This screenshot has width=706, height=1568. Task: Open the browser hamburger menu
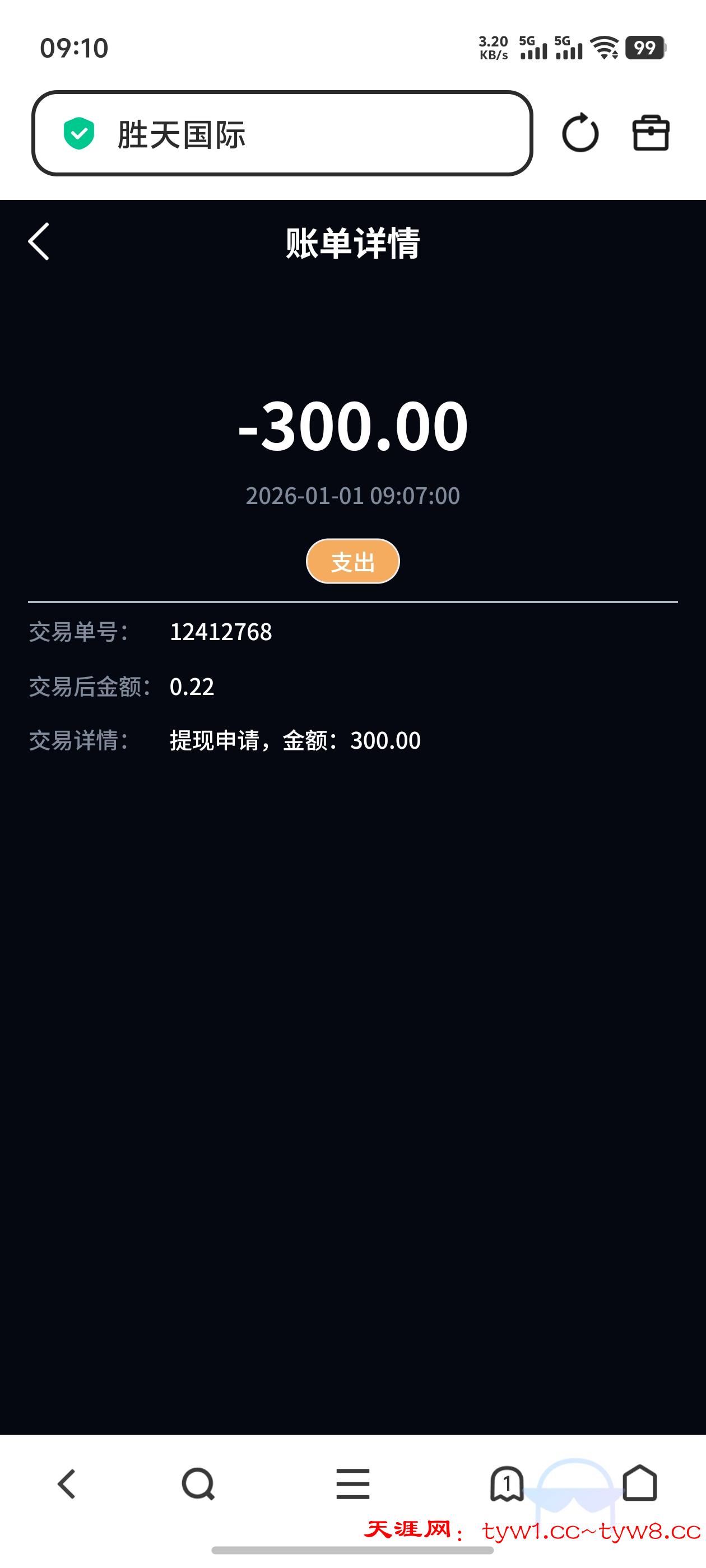352,1483
